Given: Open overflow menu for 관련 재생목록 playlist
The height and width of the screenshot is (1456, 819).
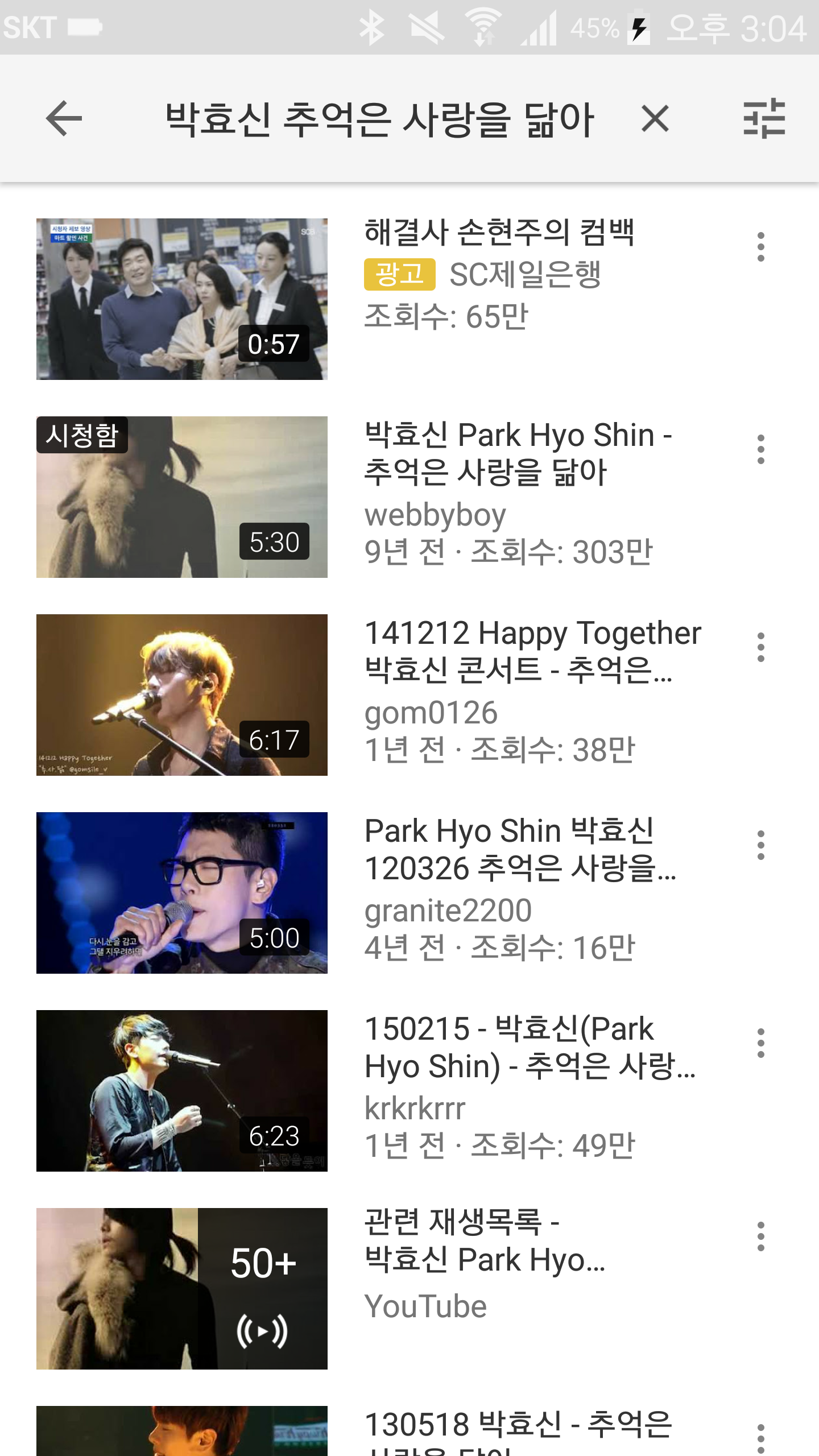Looking at the screenshot, I should [760, 1236].
